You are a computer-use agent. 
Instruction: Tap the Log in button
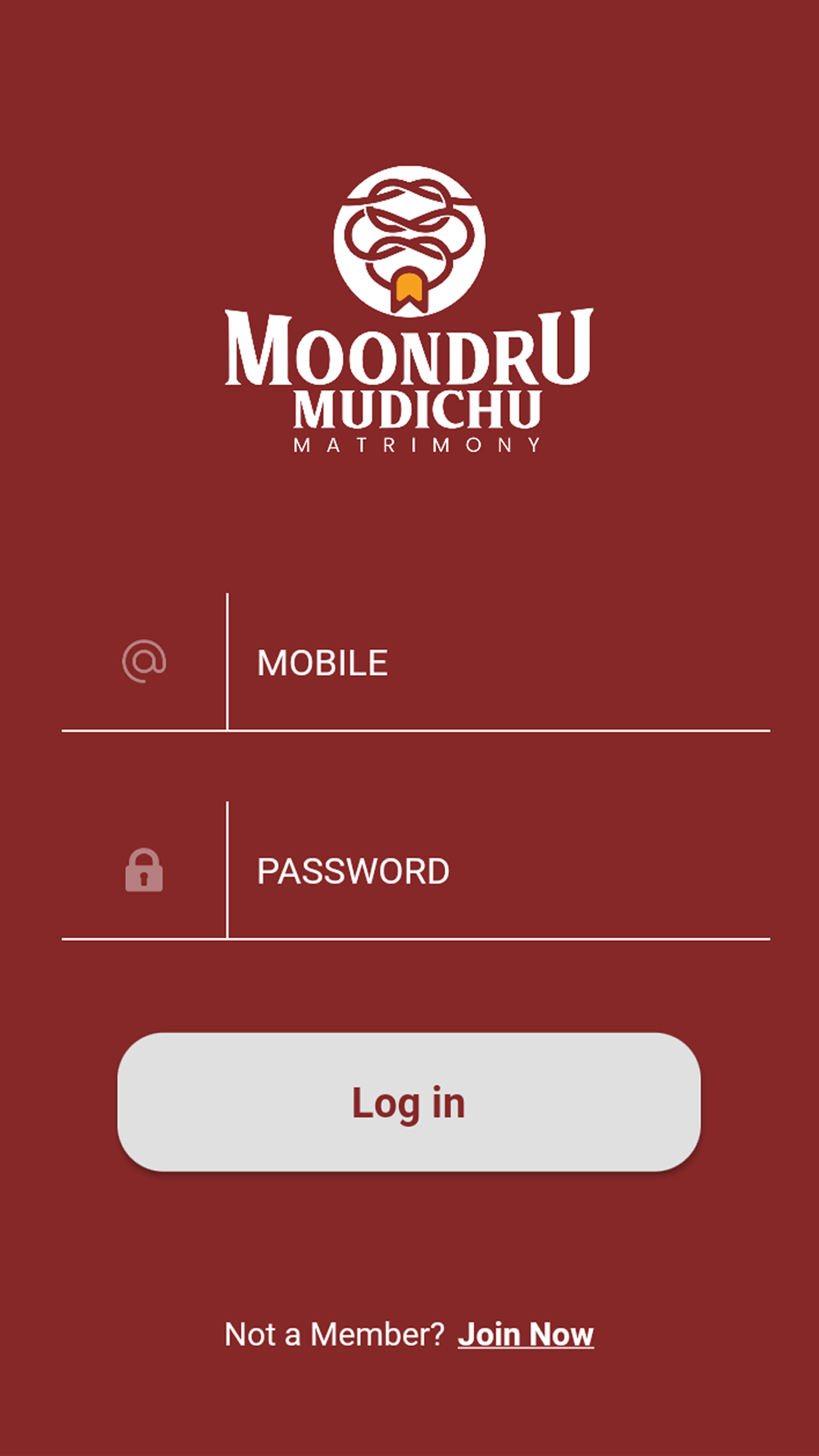click(409, 1102)
